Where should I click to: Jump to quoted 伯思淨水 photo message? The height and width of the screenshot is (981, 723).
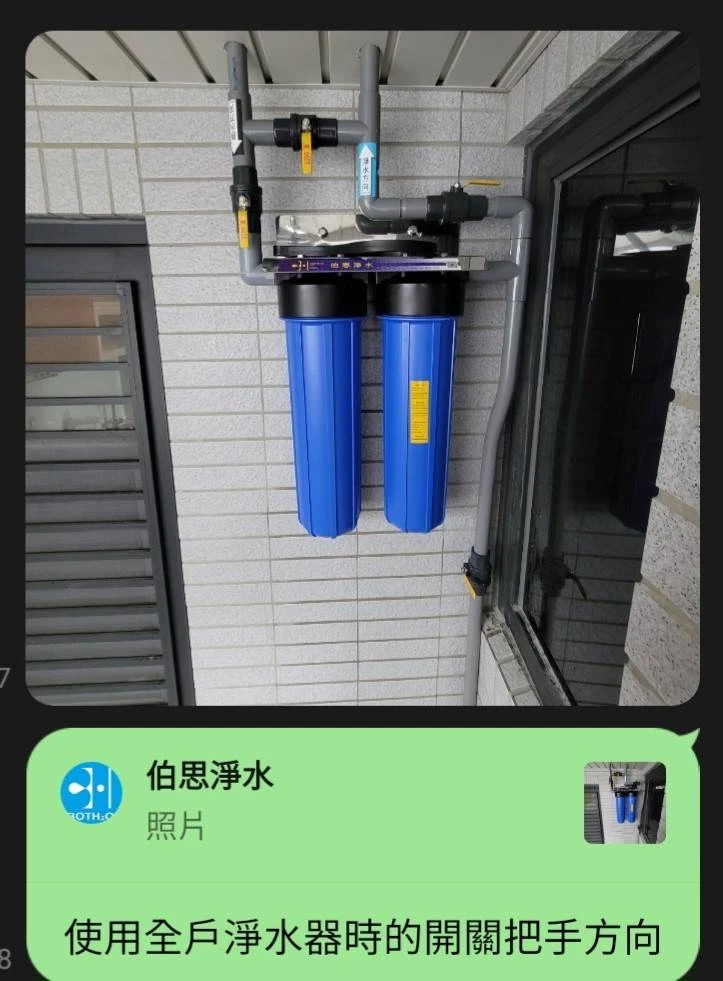tap(360, 803)
